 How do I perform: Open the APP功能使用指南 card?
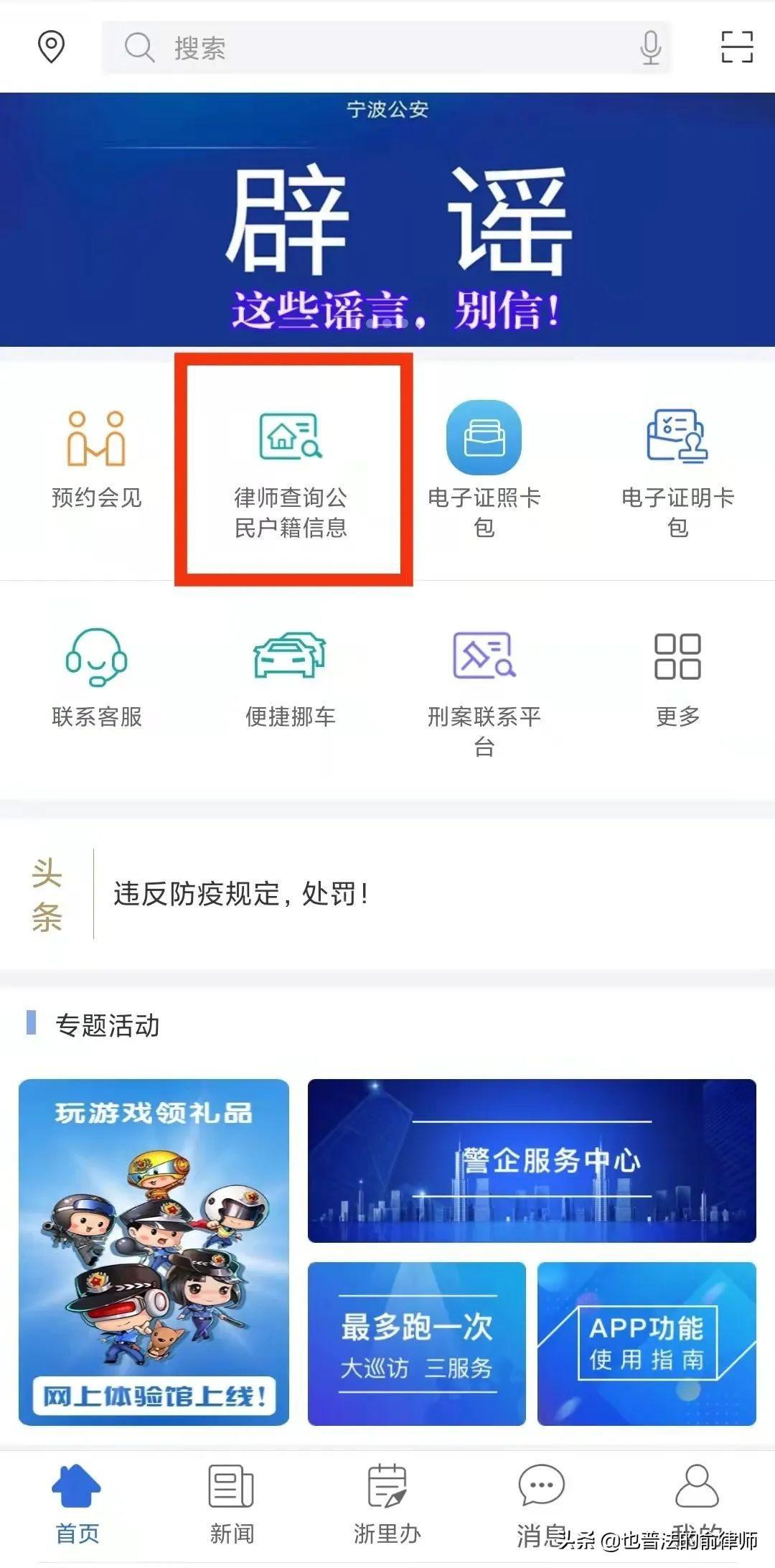click(x=647, y=1343)
